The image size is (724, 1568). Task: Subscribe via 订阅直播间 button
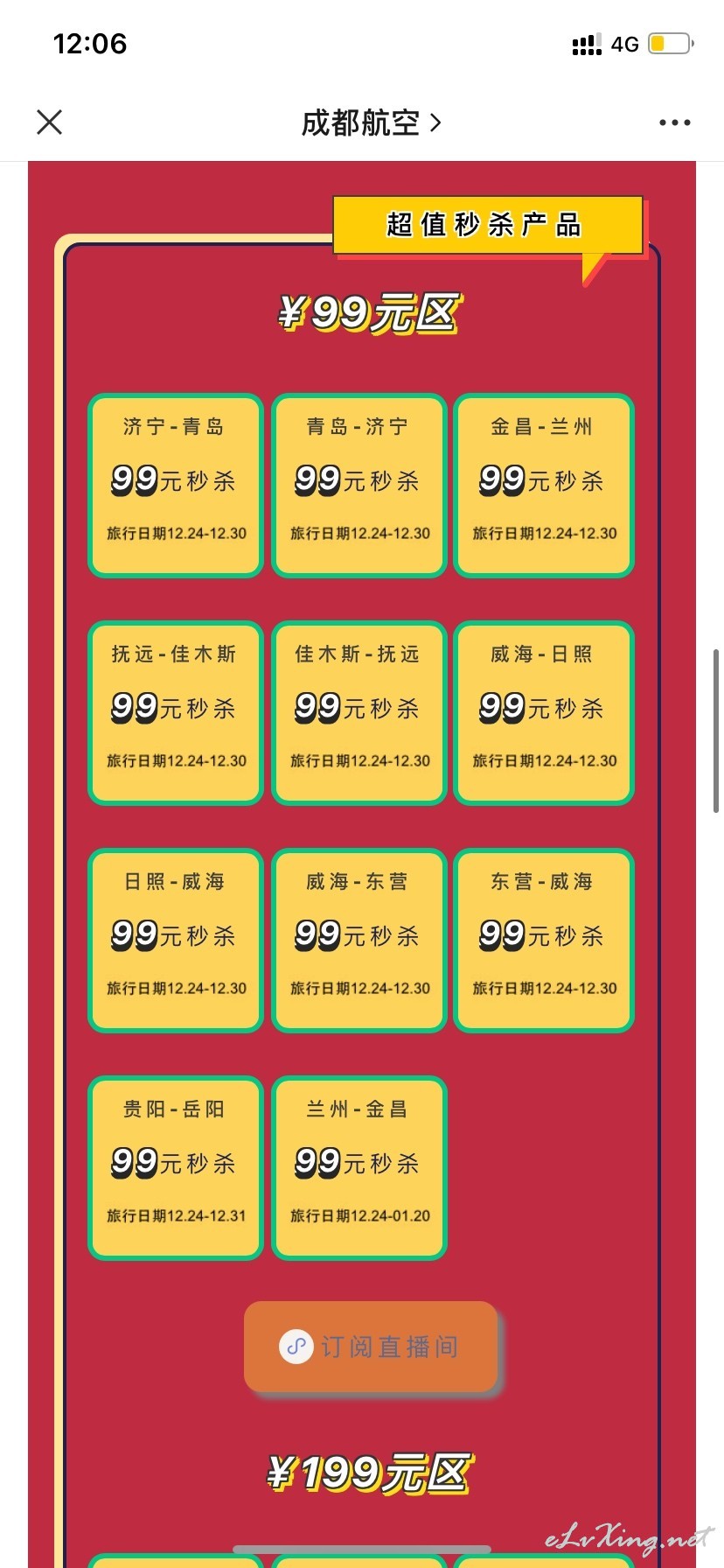tap(371, 1346)
